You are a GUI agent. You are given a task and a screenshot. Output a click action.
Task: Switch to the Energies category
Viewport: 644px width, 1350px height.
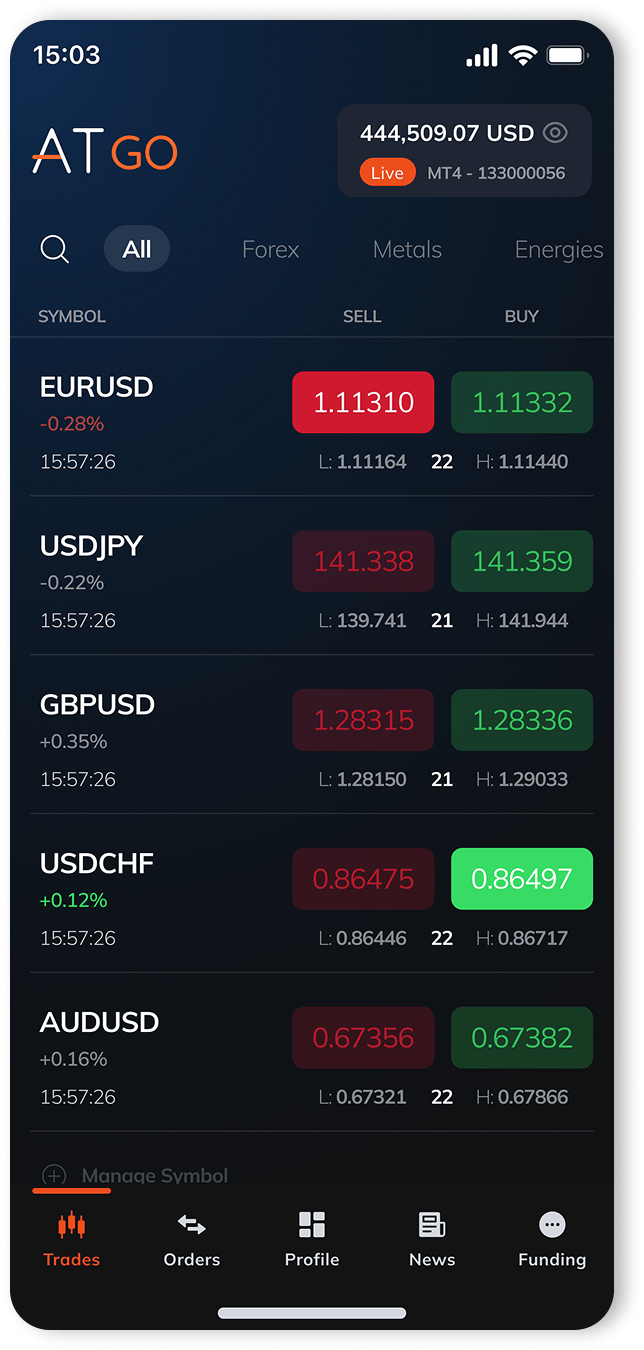[558, 250]
